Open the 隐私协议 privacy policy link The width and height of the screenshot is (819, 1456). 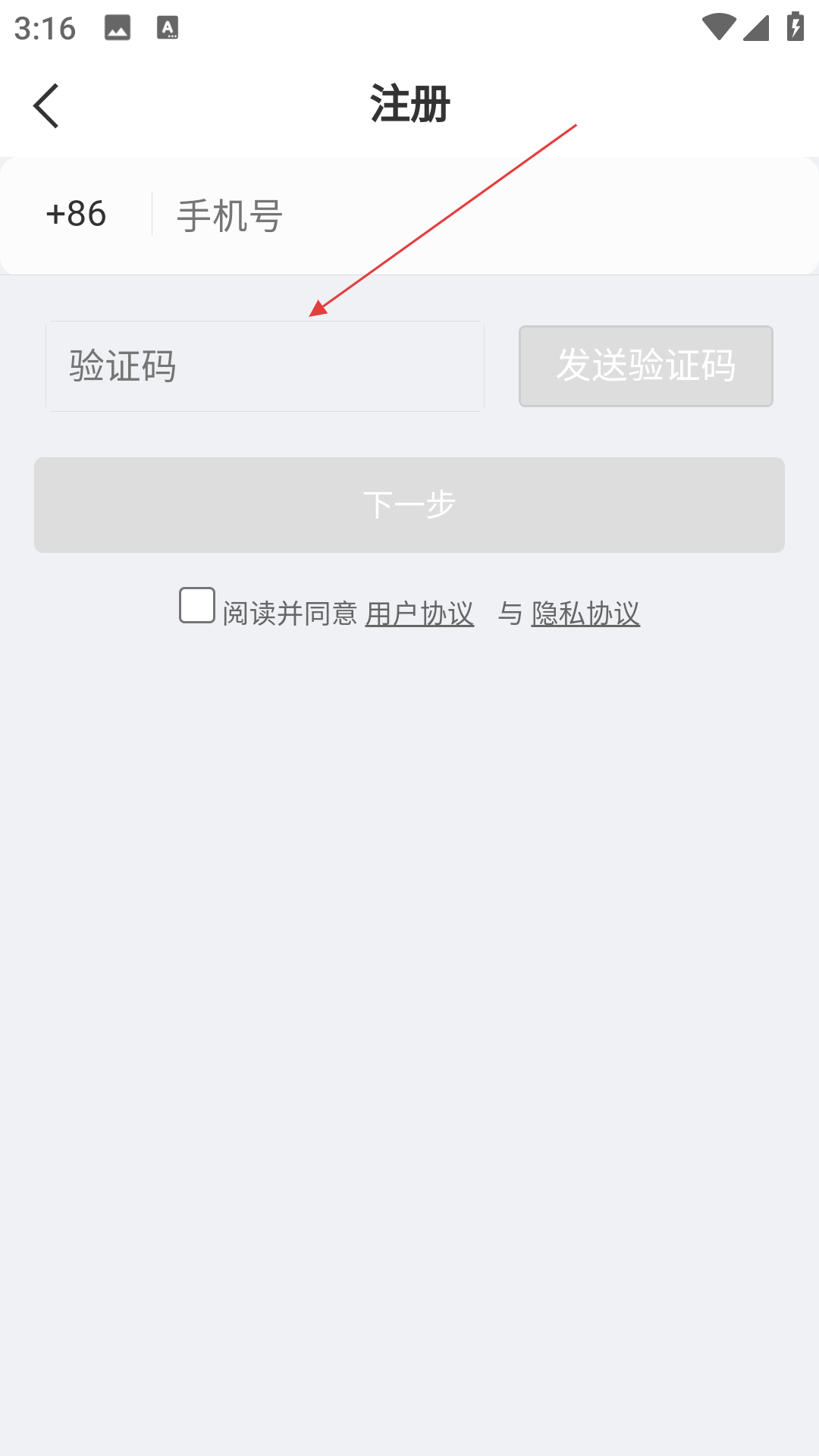585,613
